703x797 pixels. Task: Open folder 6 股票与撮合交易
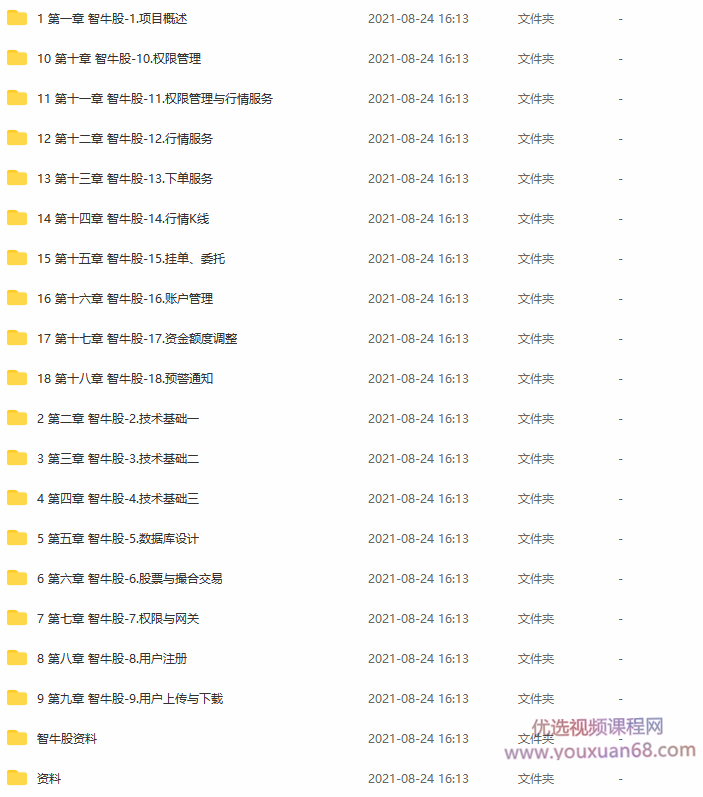[130, 579]
